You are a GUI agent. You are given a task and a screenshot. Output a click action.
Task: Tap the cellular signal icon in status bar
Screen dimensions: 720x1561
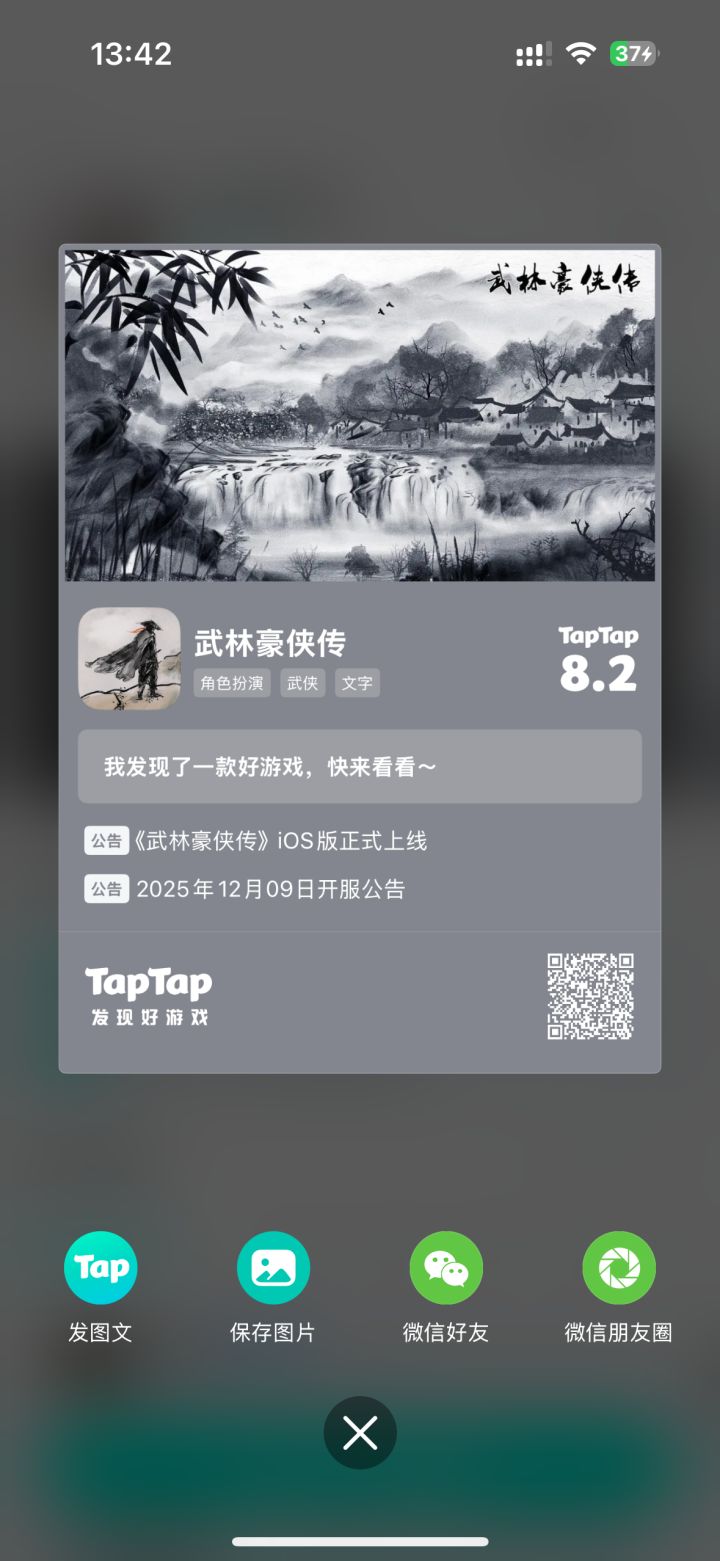pyautogui.click(x=531, y=54)
